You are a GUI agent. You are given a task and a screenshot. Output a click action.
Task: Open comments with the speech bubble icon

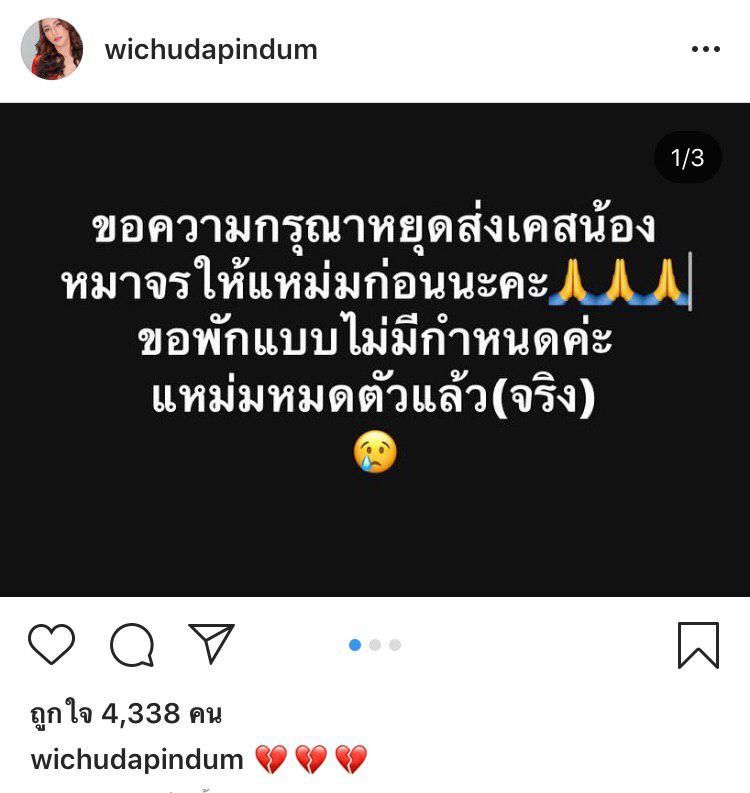(x=131, y=645)
